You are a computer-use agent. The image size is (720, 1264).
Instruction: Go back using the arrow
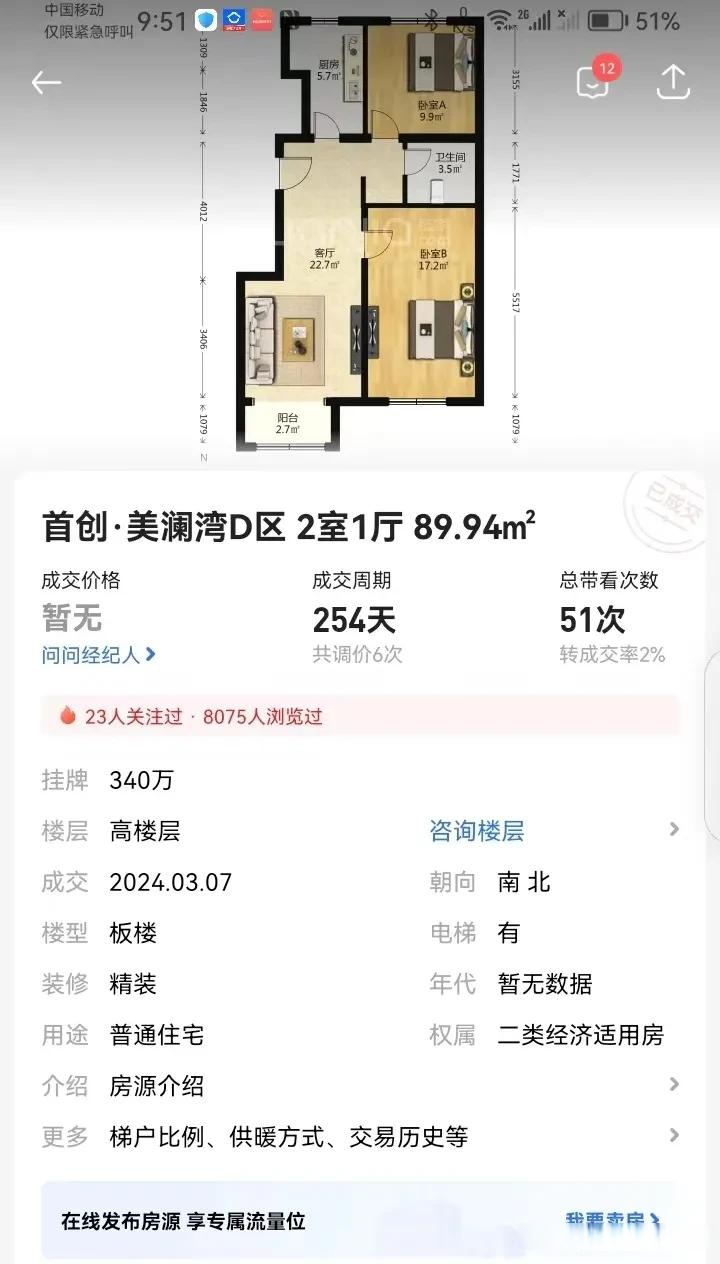[x=47, y=83]
